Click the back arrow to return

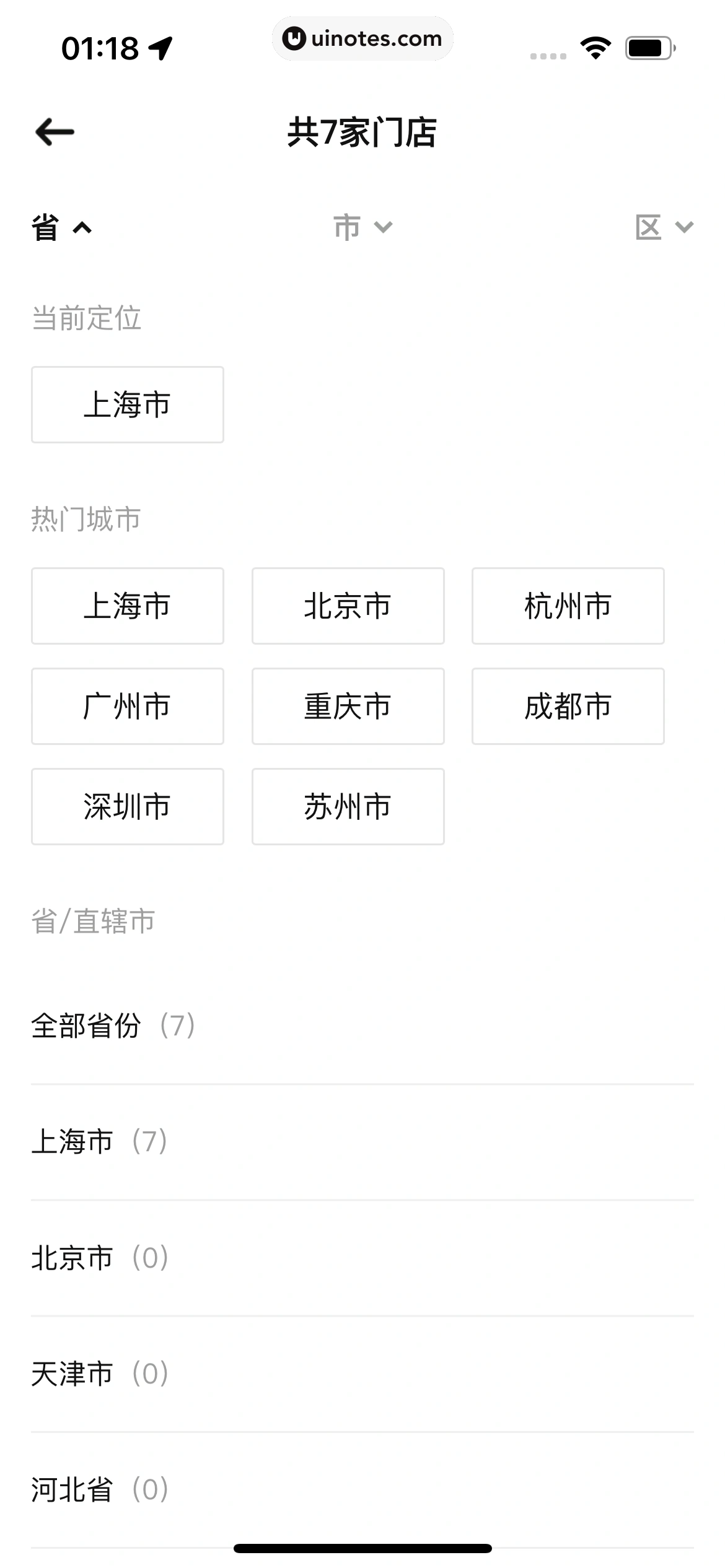tap(55, 131)
